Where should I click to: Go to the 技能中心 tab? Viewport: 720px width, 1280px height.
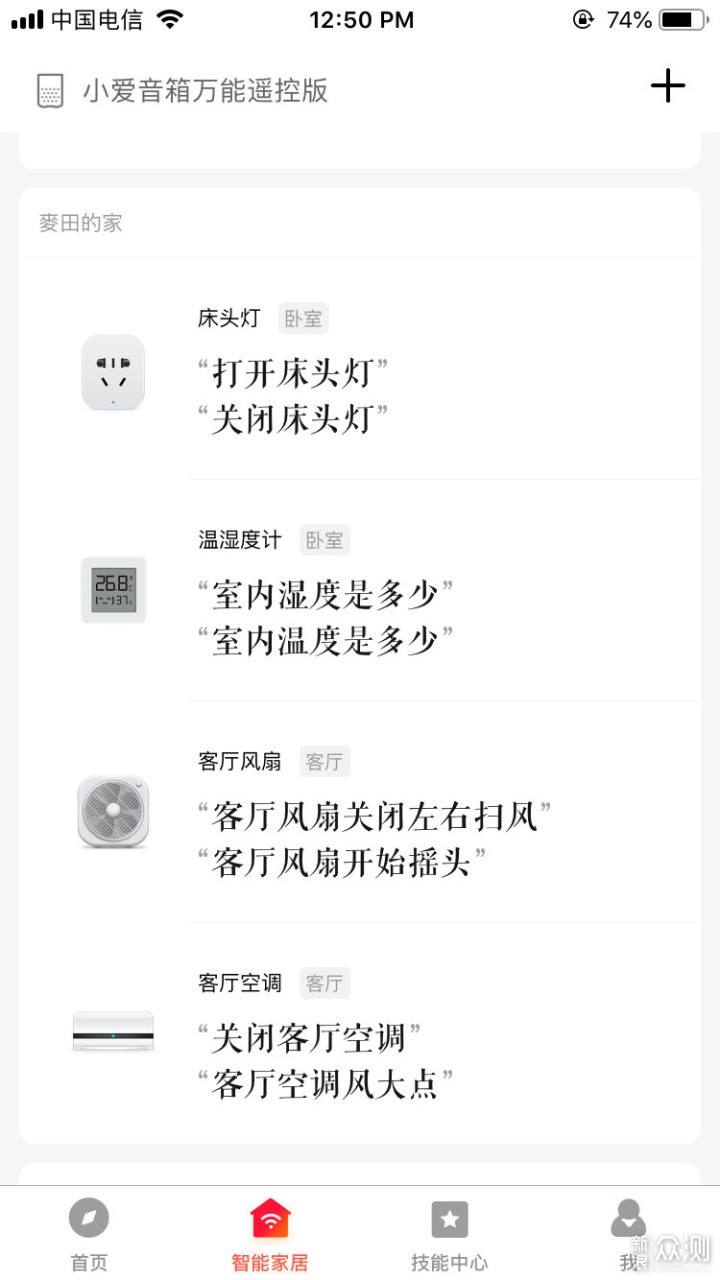(x=450, y=1234)
